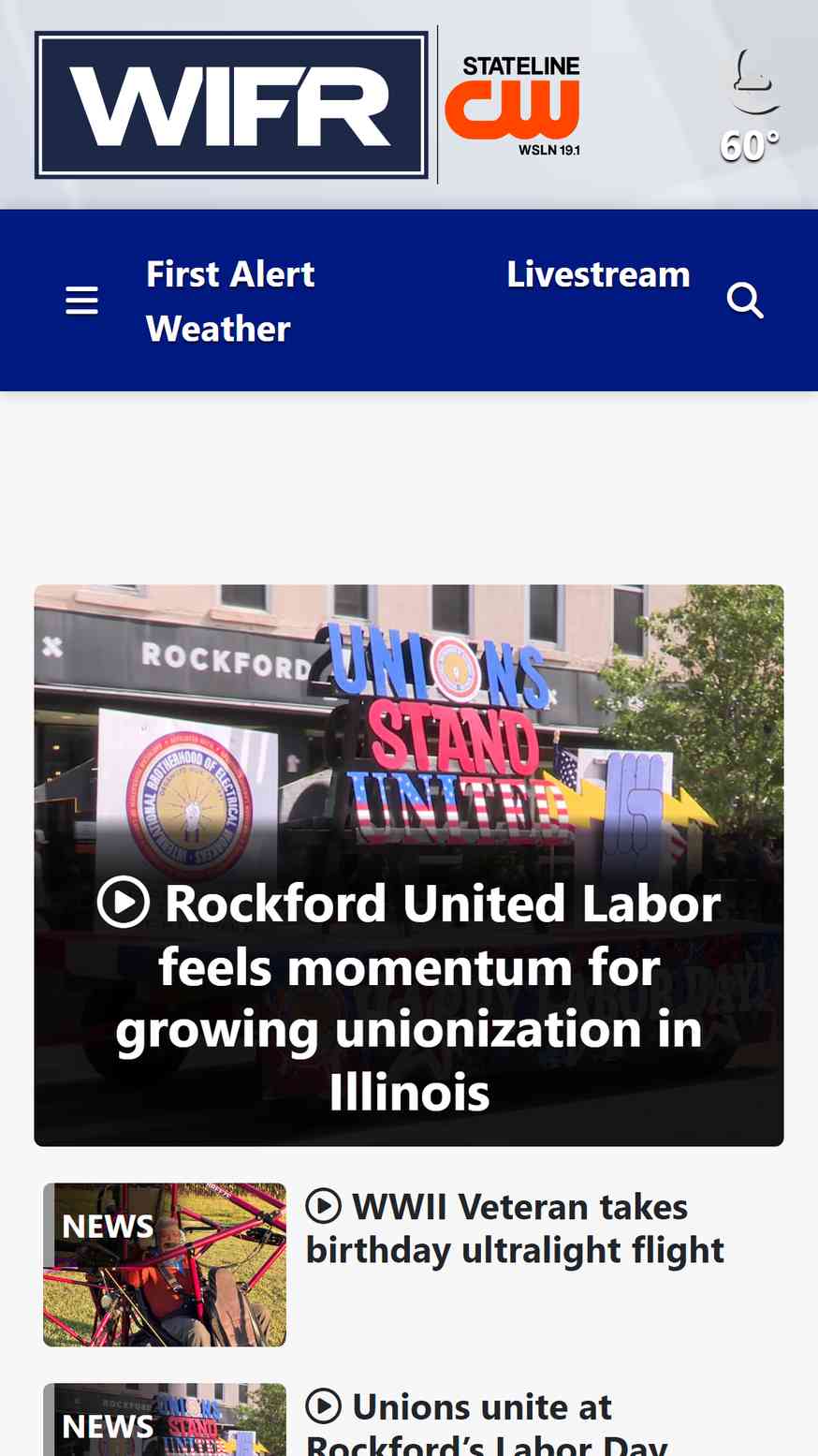The image size is (818, 1456).
Task: Read WWII Veteran ultralight flight story
Action: (x=516, y=1228)
